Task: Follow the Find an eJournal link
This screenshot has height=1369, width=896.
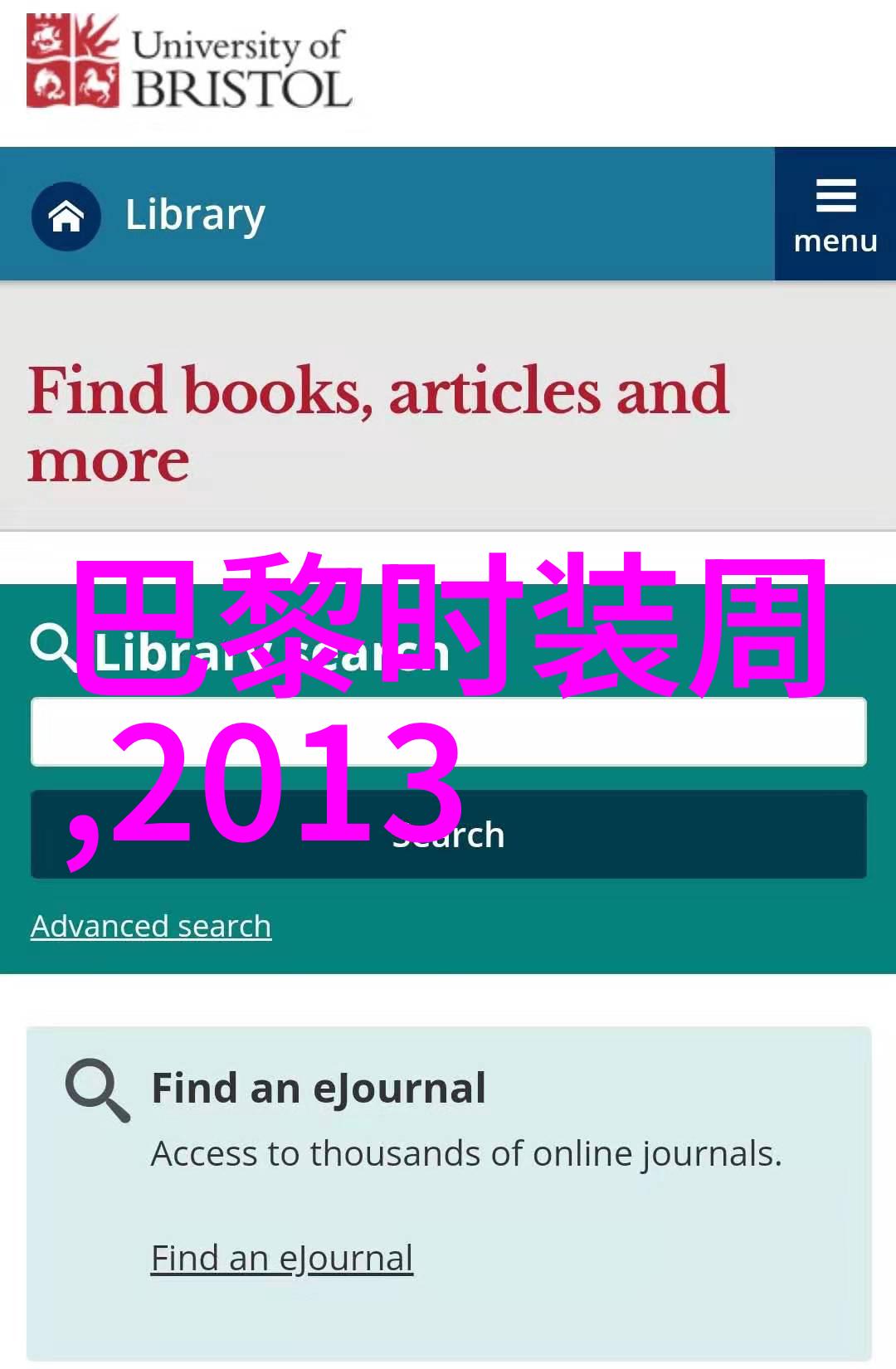Action: [x=282, y=1258]
